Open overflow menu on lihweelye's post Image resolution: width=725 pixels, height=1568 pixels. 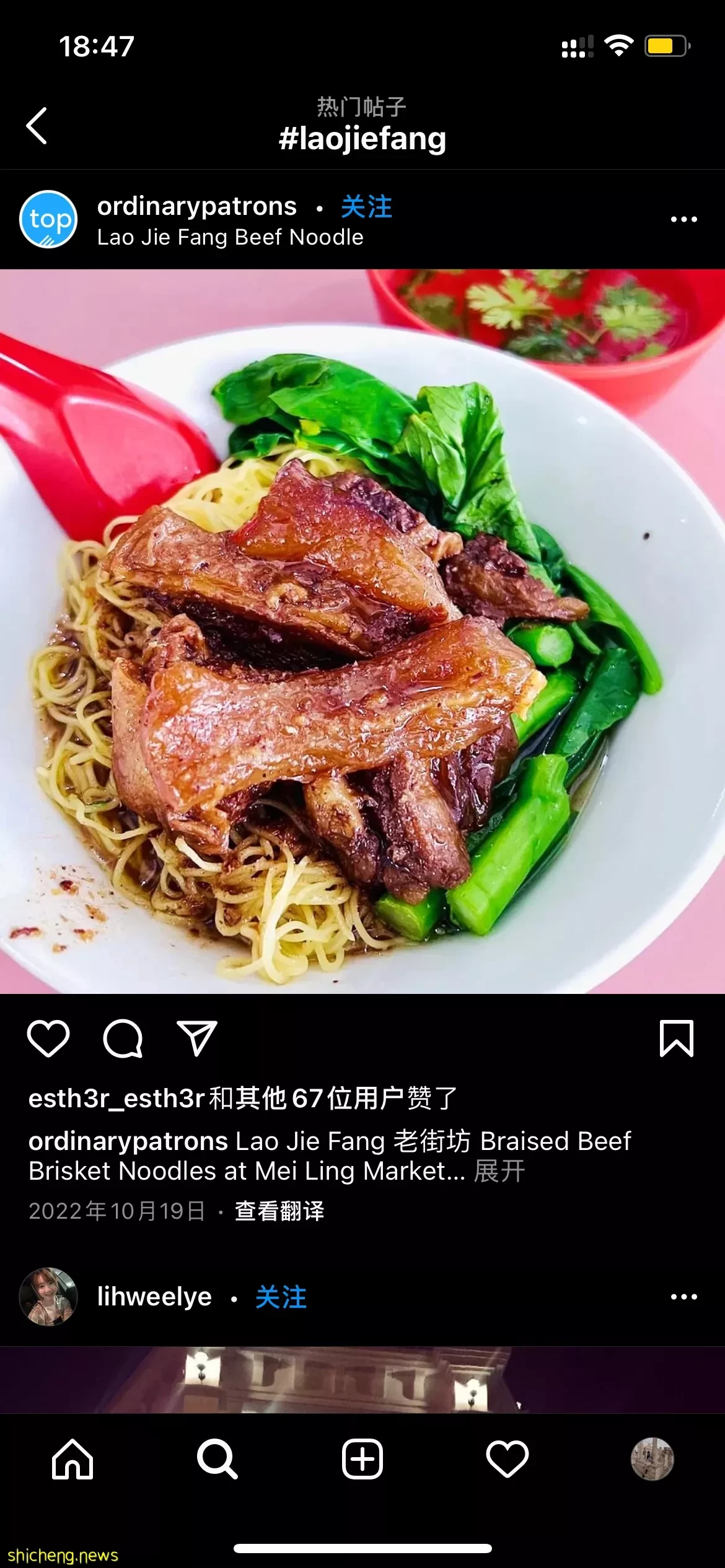tap(683, 1297)
